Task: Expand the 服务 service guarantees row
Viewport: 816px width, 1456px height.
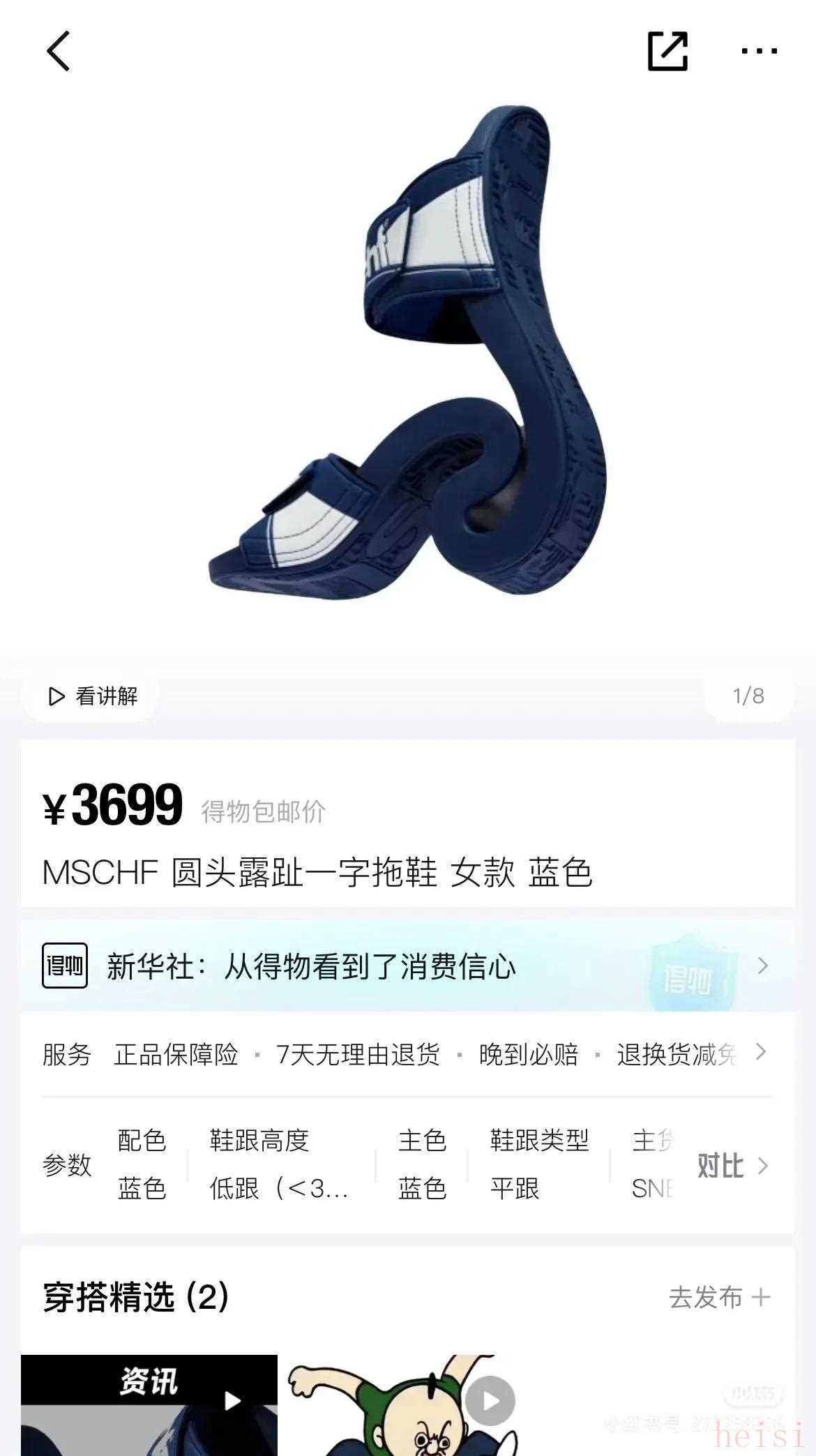Action: 761,1052
